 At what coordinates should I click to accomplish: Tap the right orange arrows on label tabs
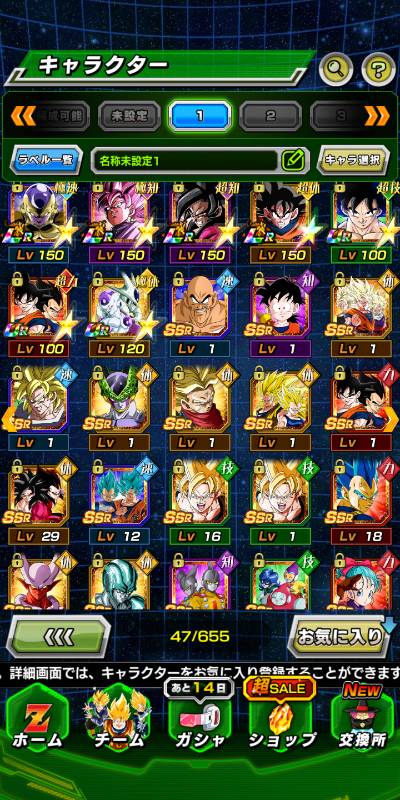click(x=377, y=116)
